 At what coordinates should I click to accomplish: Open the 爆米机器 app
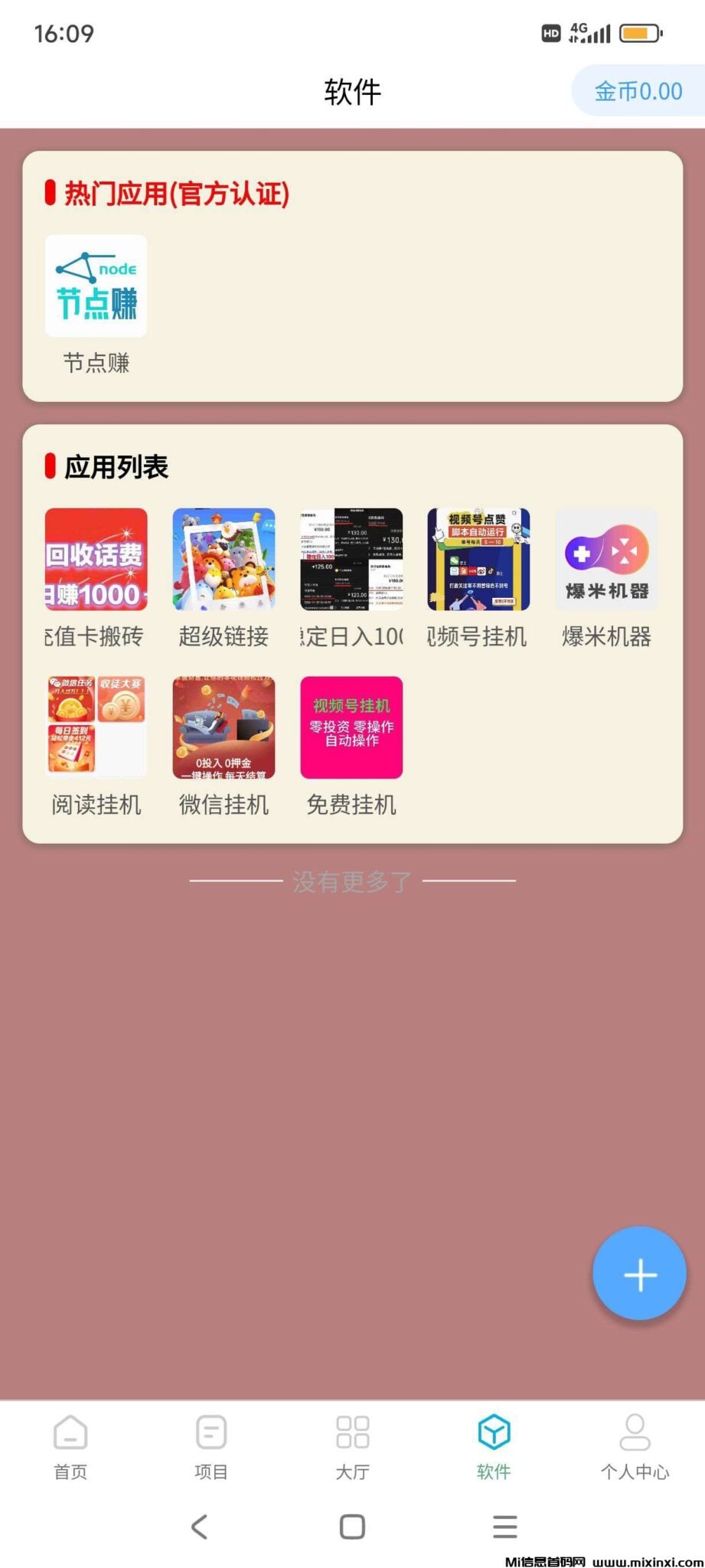(x=606, y=560)
